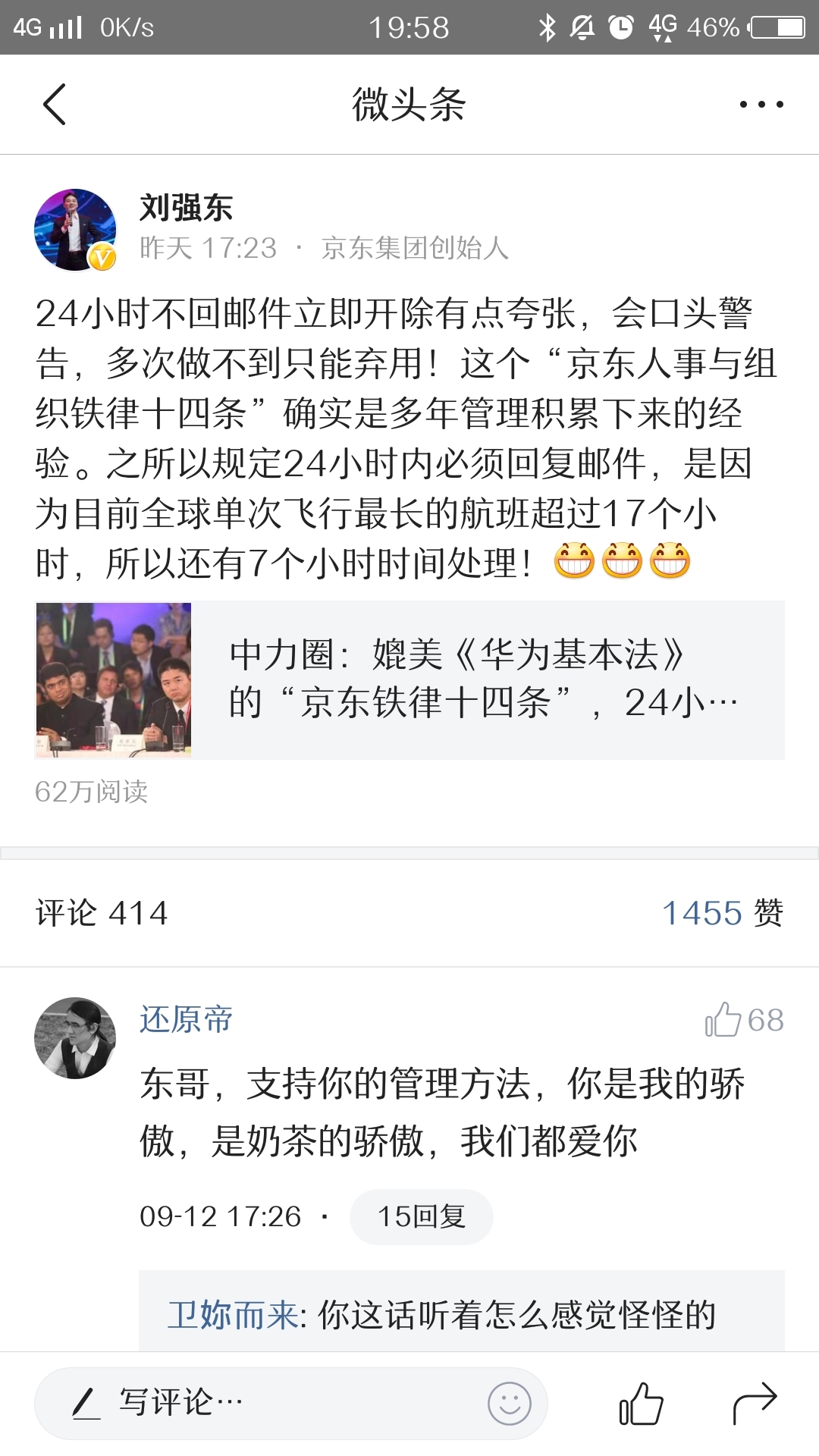Viewport: 819px width, 1456px height.
Task: Open commenter 还原帝's avatar
Action: (x=74, y=1037)
